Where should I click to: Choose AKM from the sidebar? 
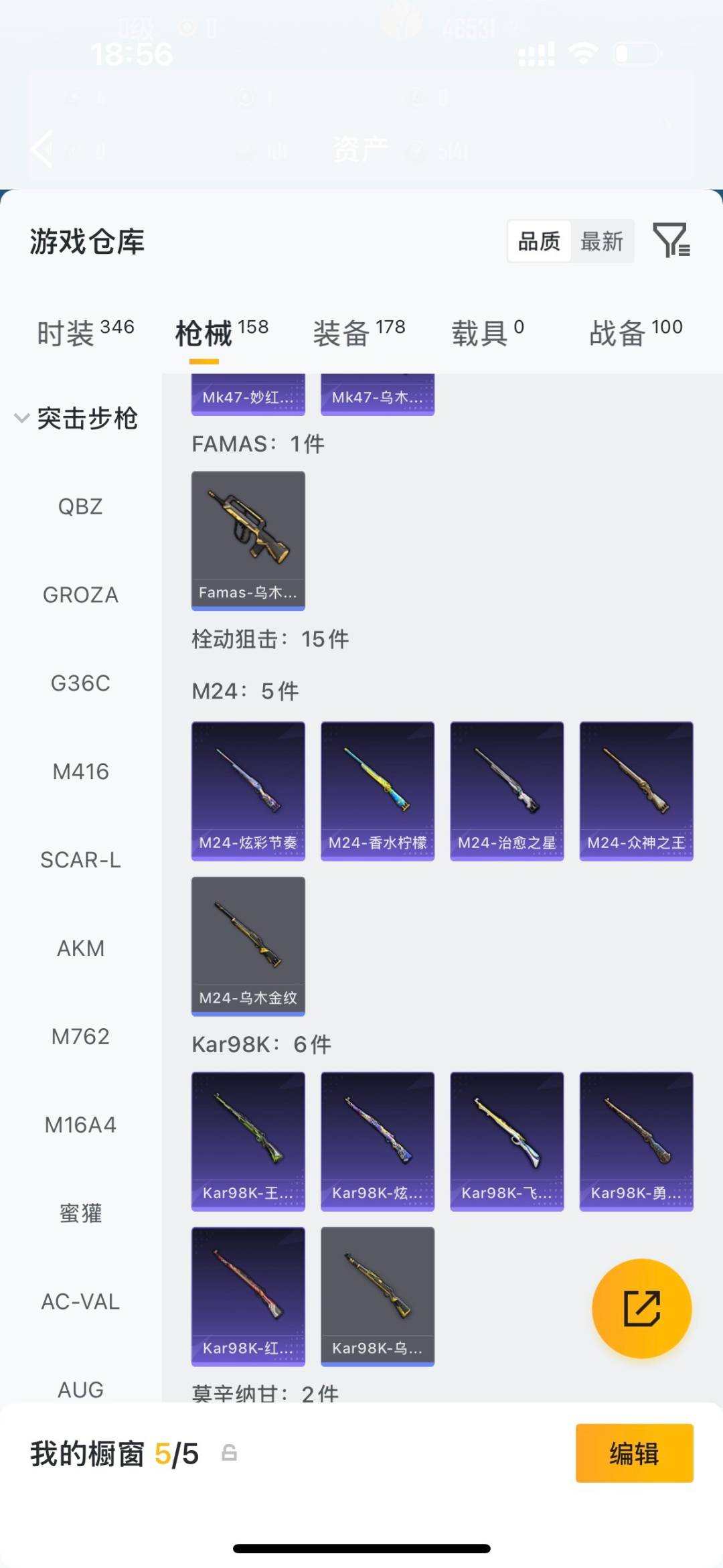(80, 948)
